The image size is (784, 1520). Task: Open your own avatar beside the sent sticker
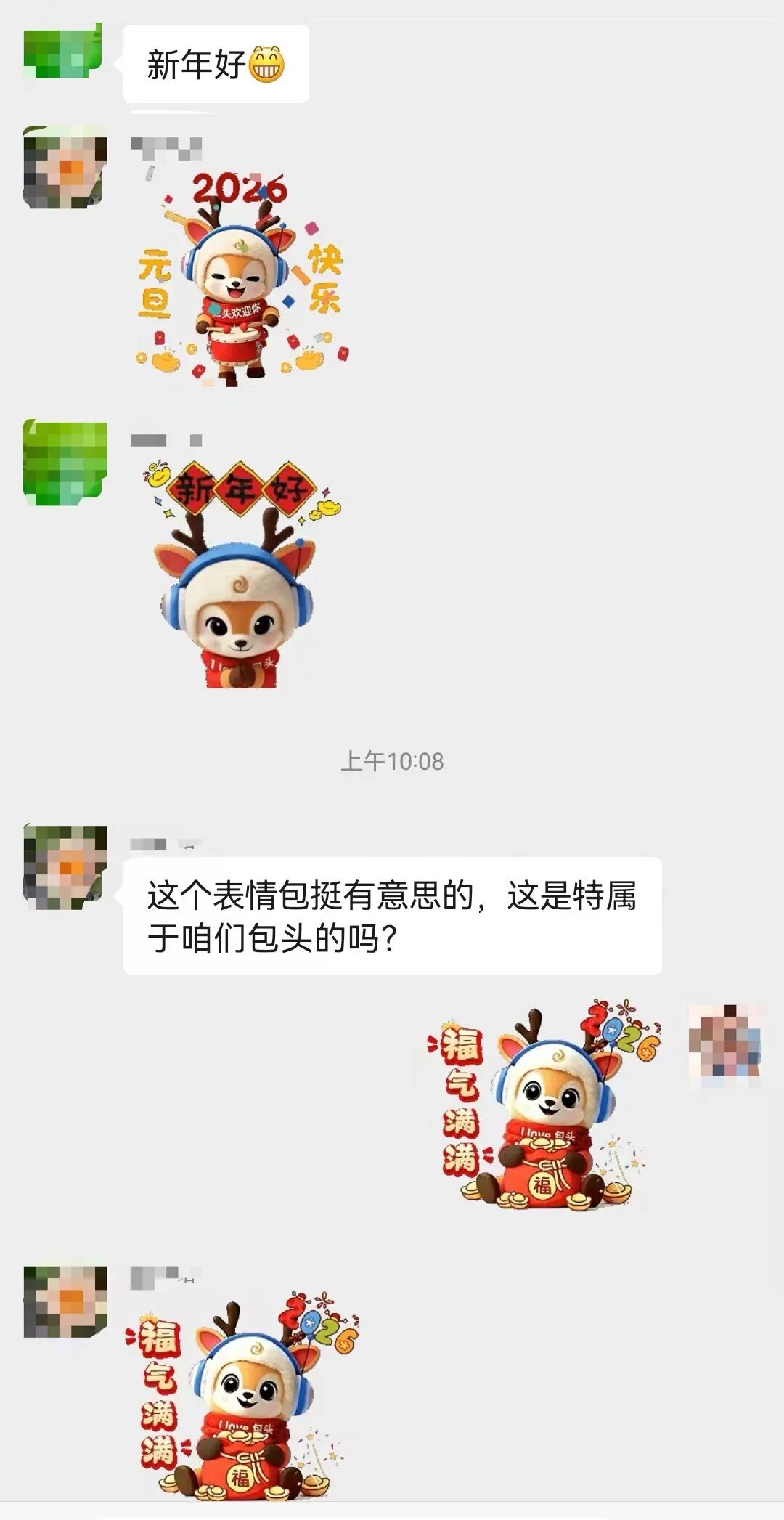(724, 1046)
